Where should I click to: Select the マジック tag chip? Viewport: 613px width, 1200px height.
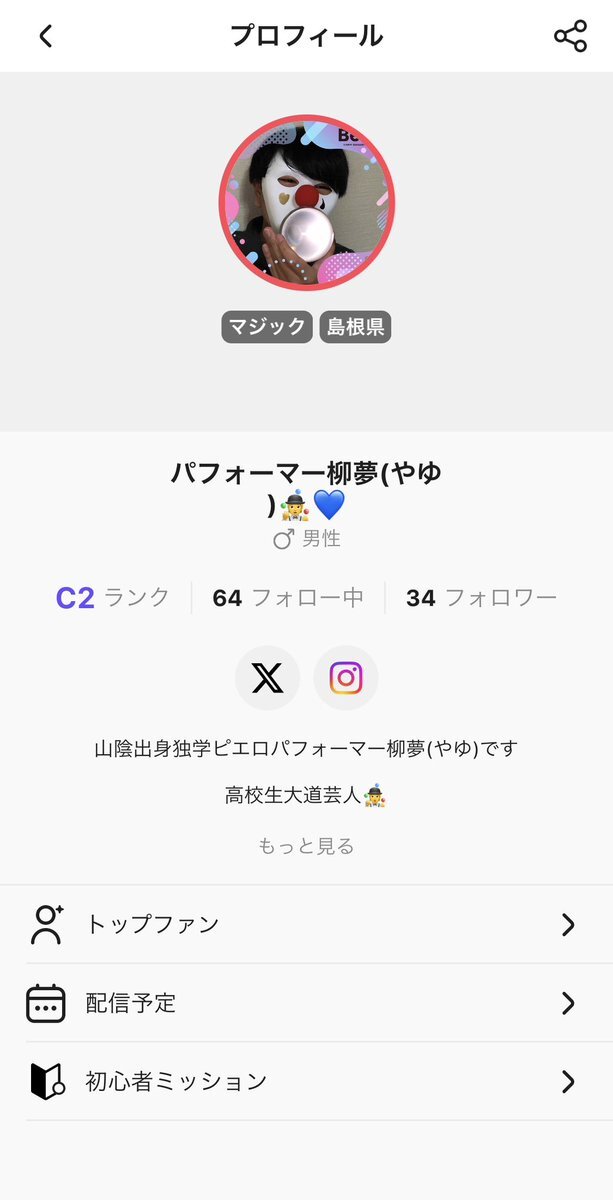coord(267,327)
